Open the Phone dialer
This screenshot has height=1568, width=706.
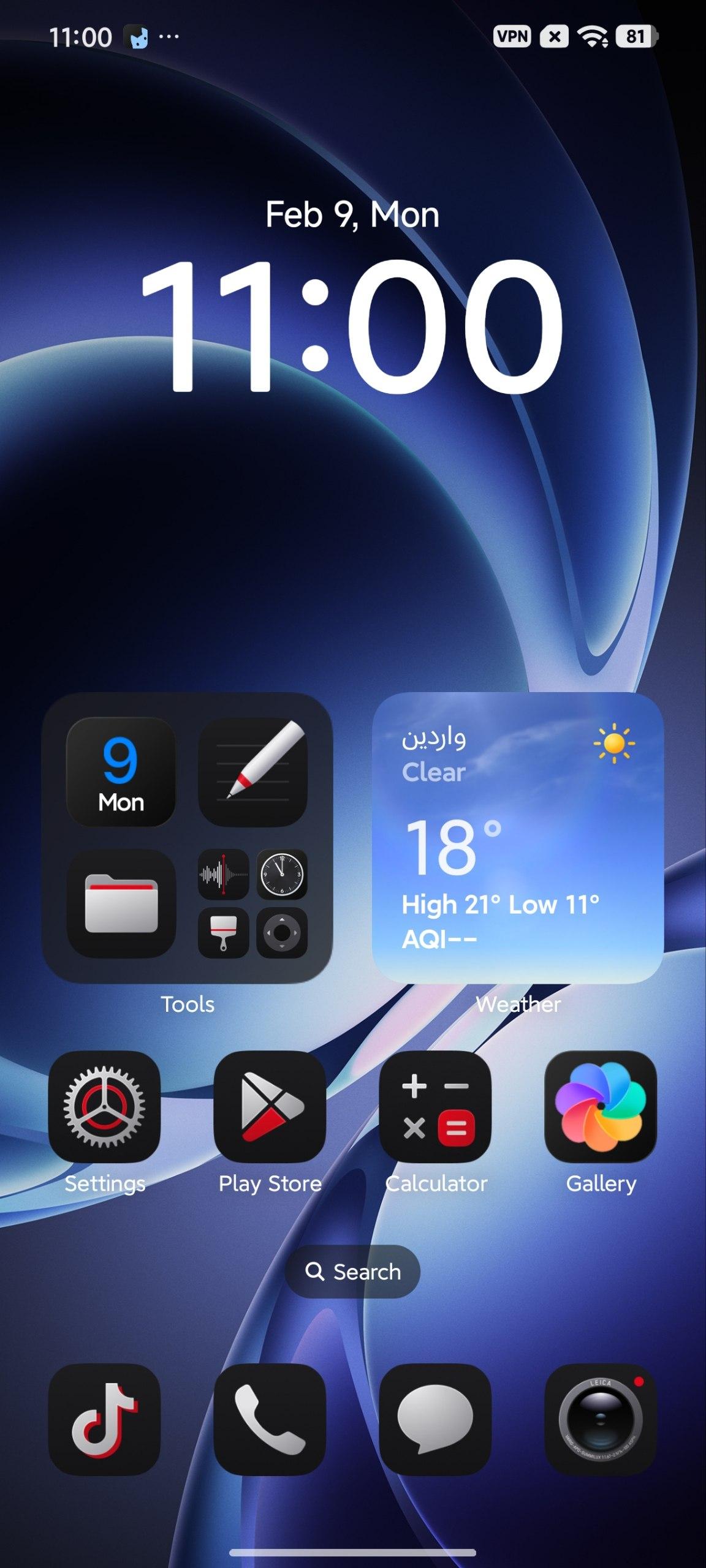click(x=270, y=1419)
